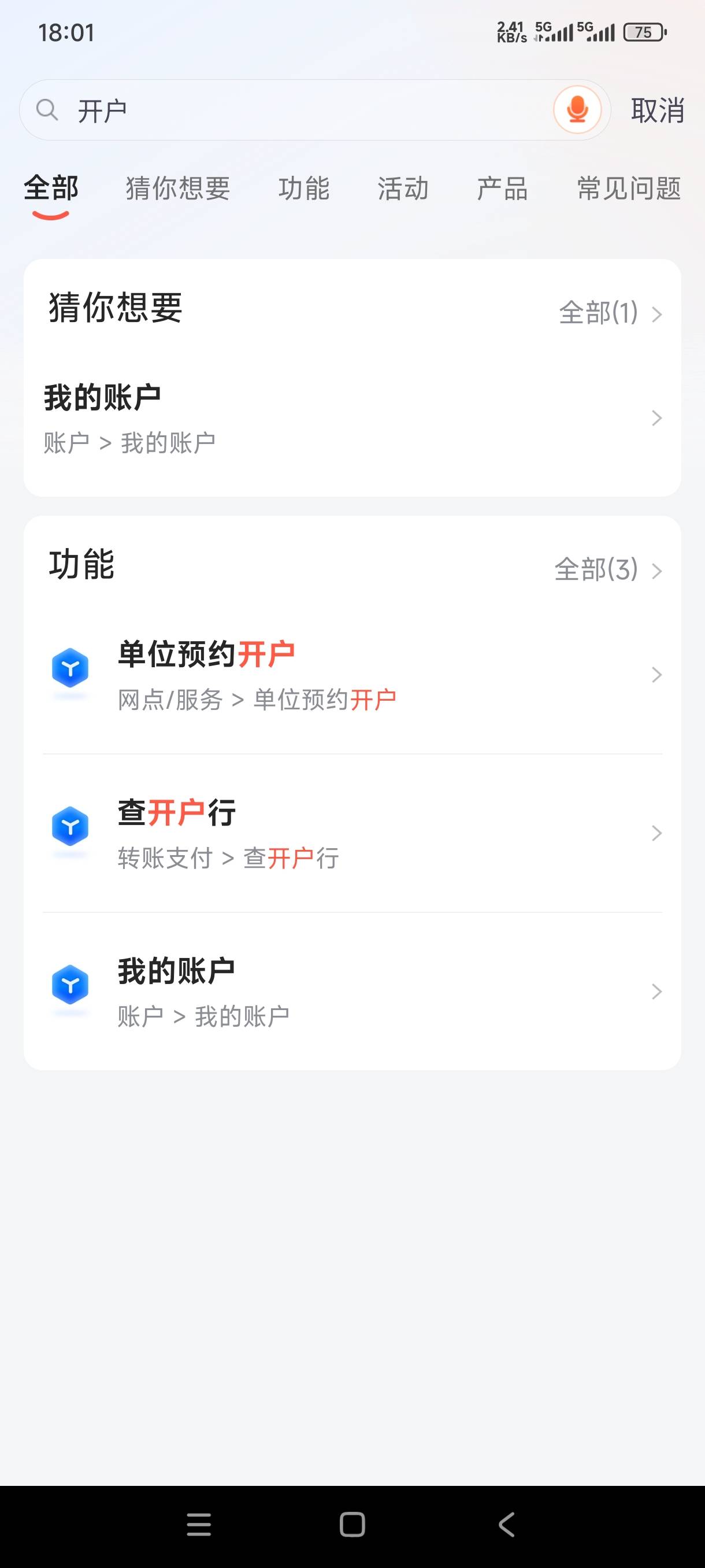The image size is (705, 1568).
Task: Switch to the 功能 tab
Action: click(304, 188)
